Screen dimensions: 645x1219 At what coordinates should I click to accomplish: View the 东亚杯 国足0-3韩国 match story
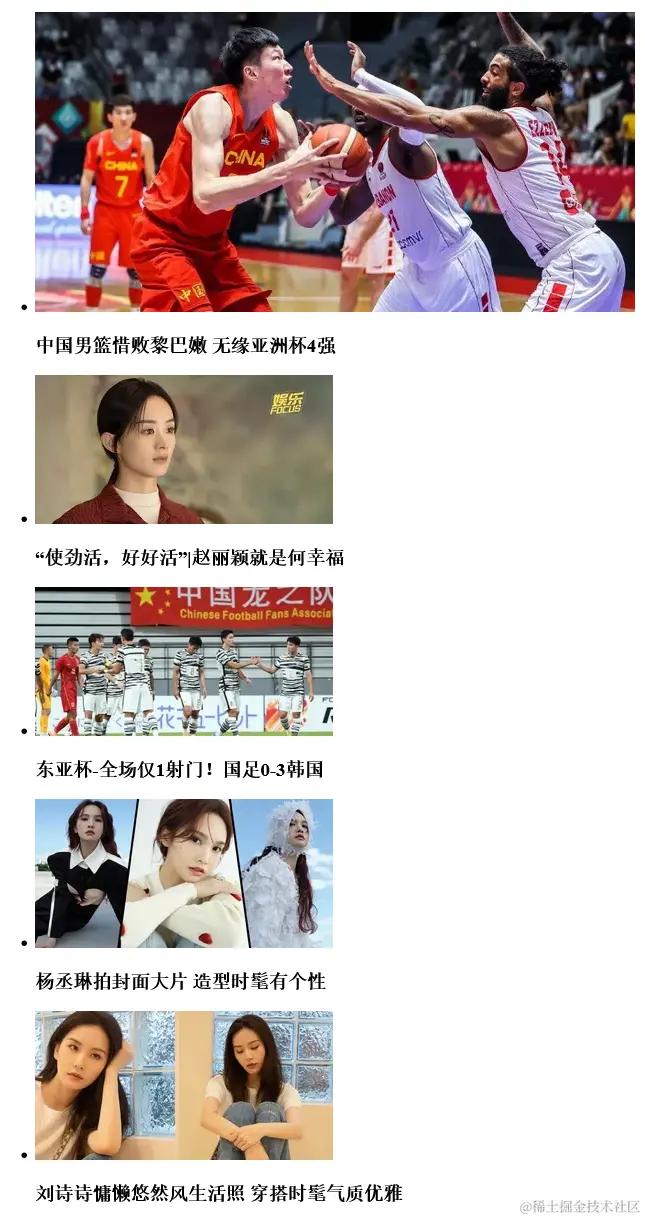[x=179, y=769]
